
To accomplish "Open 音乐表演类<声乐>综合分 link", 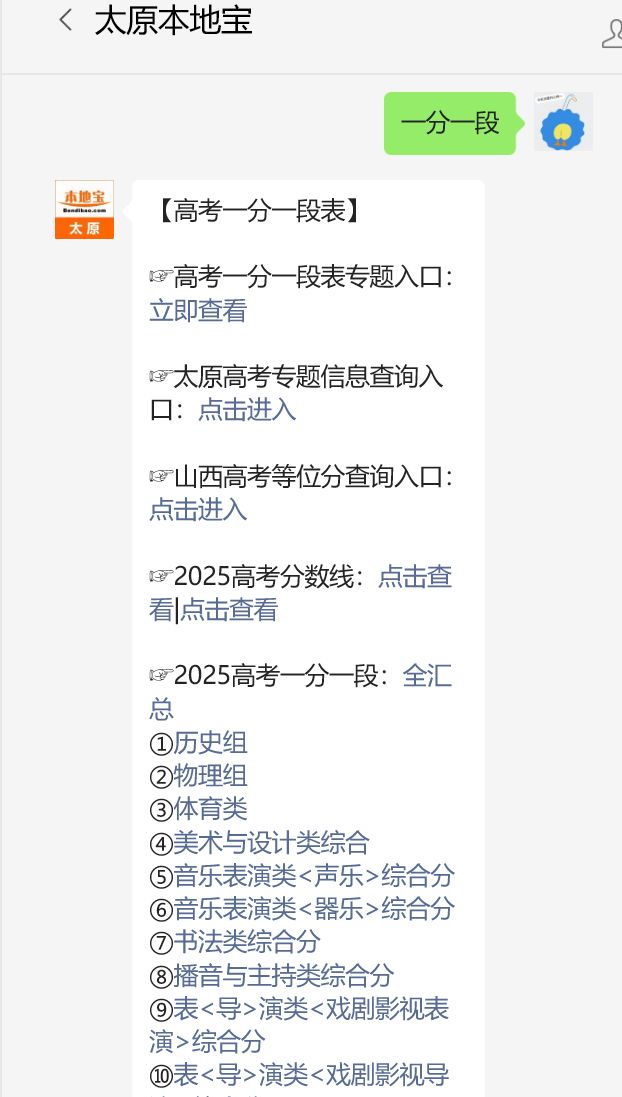I will 314,876.
